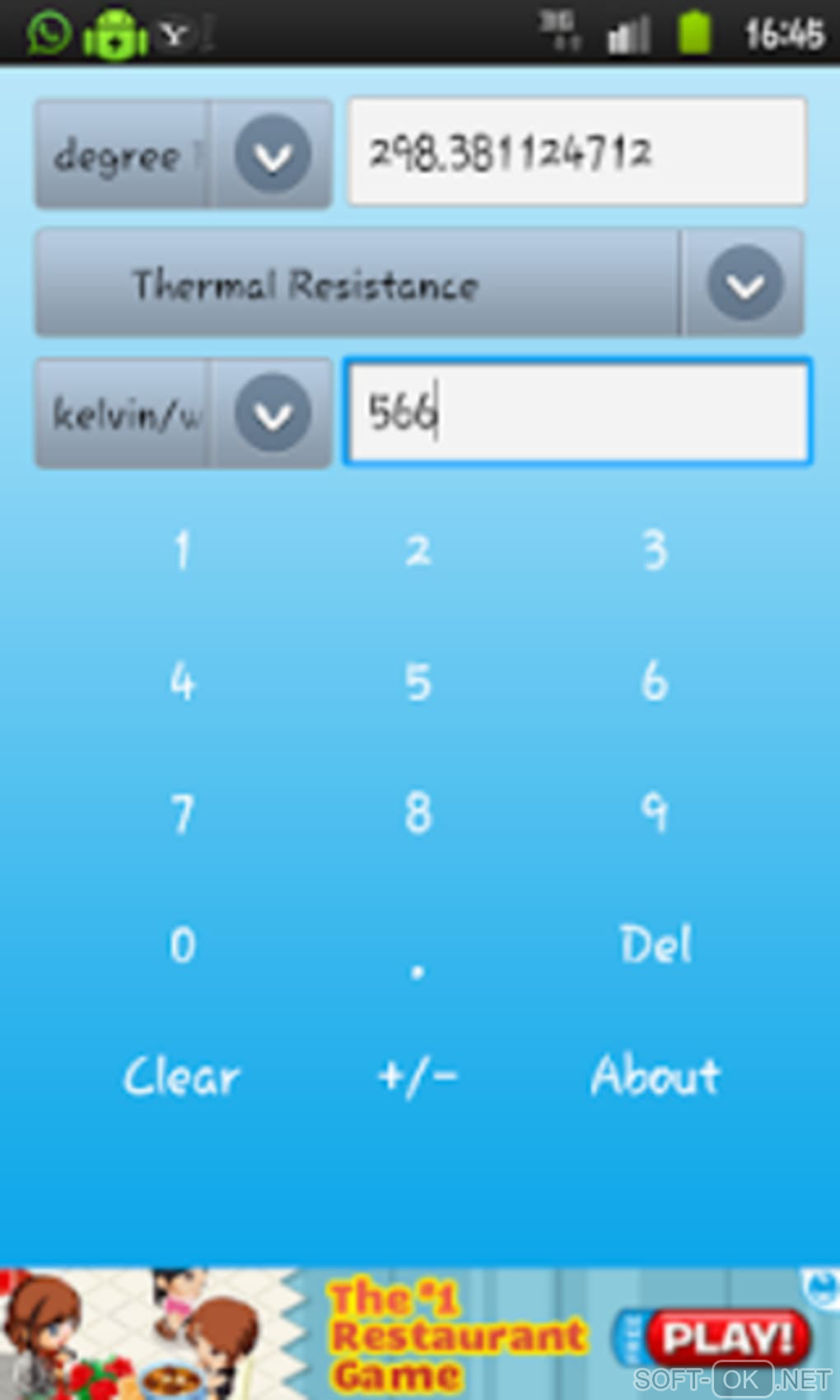Open the About screen

tap(655, 1076)
